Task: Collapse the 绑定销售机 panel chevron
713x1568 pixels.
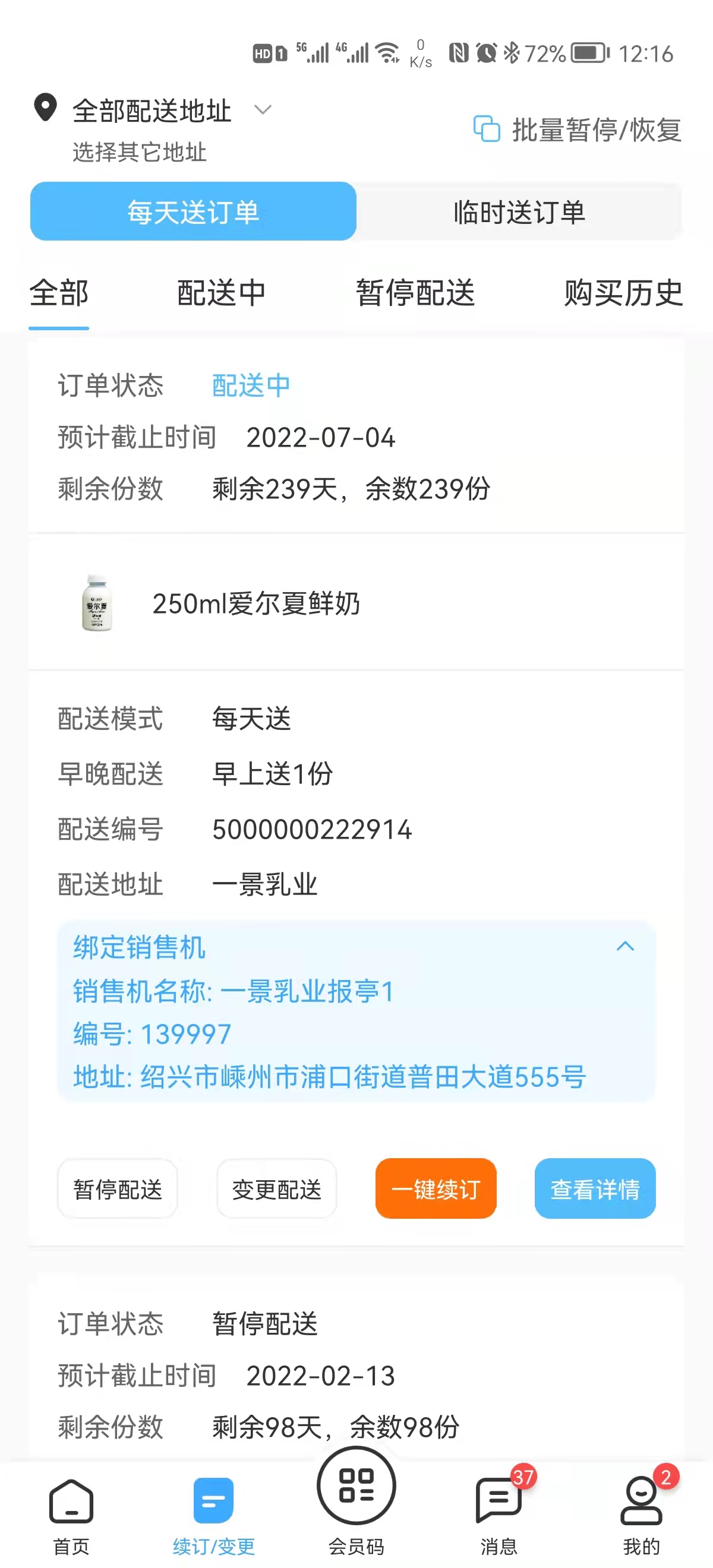Action: click(x=624, y=946)
